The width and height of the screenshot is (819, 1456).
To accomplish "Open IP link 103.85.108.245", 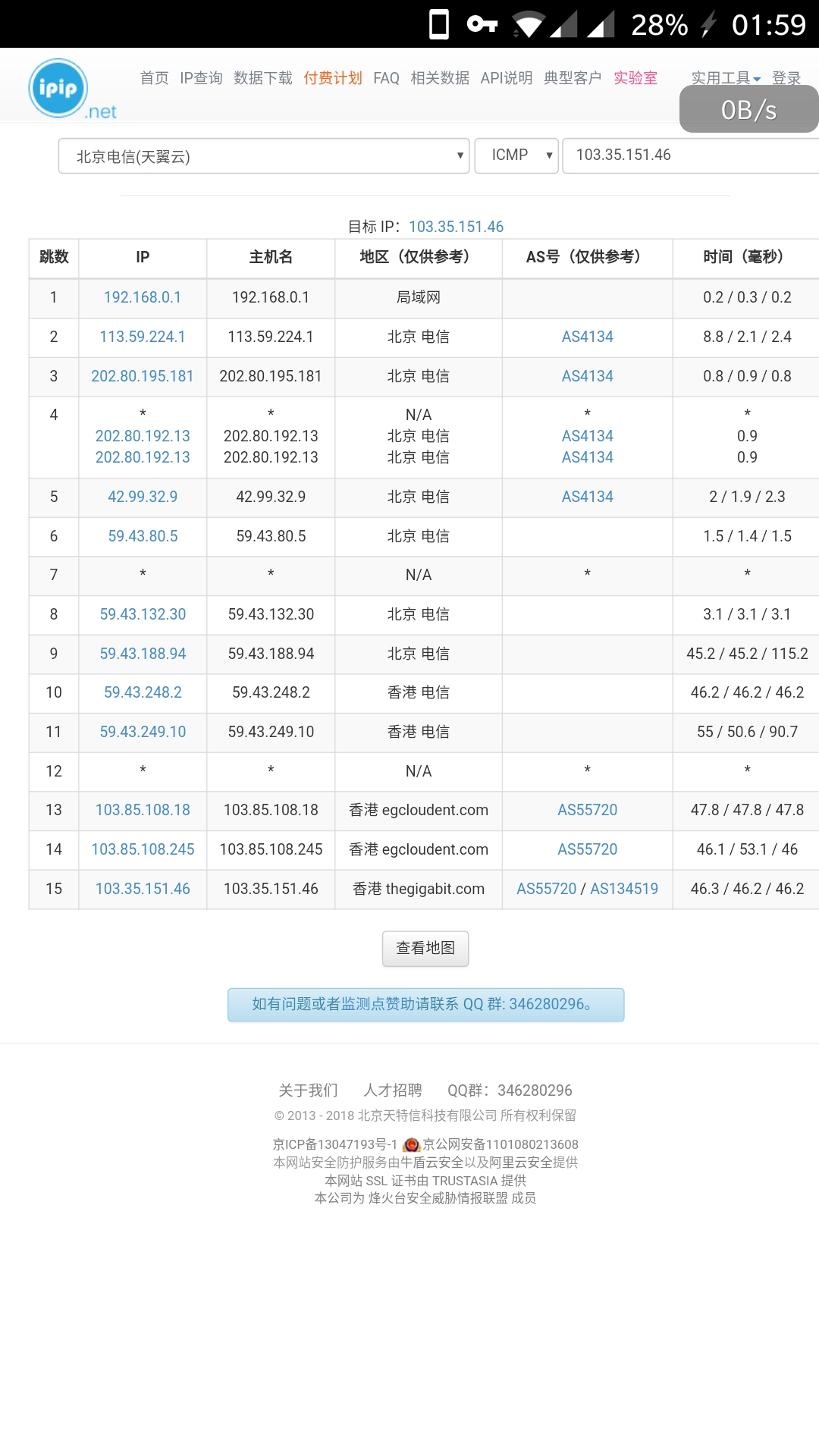I will click(x=143, y=849).
